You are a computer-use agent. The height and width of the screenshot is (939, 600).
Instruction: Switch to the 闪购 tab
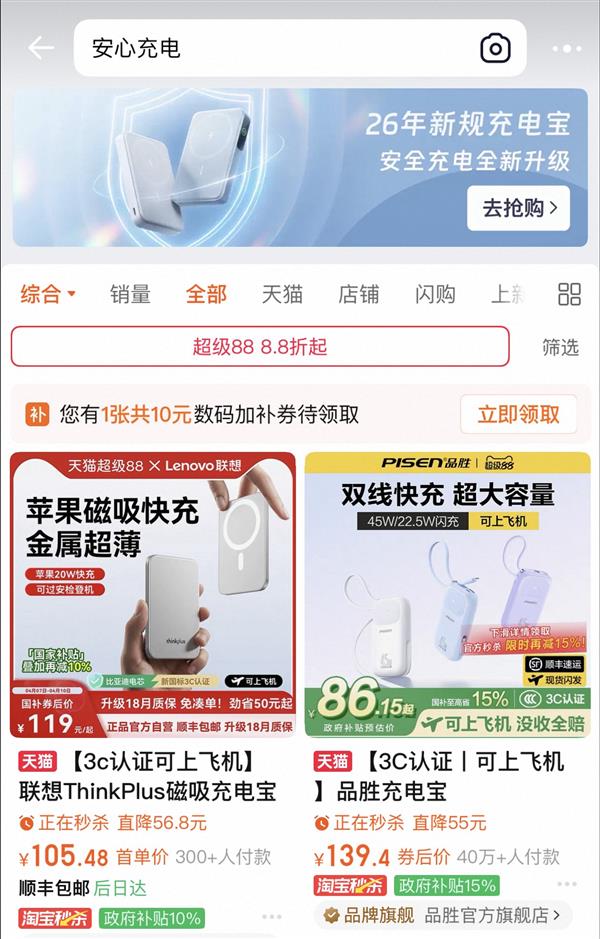click(435, 294)
